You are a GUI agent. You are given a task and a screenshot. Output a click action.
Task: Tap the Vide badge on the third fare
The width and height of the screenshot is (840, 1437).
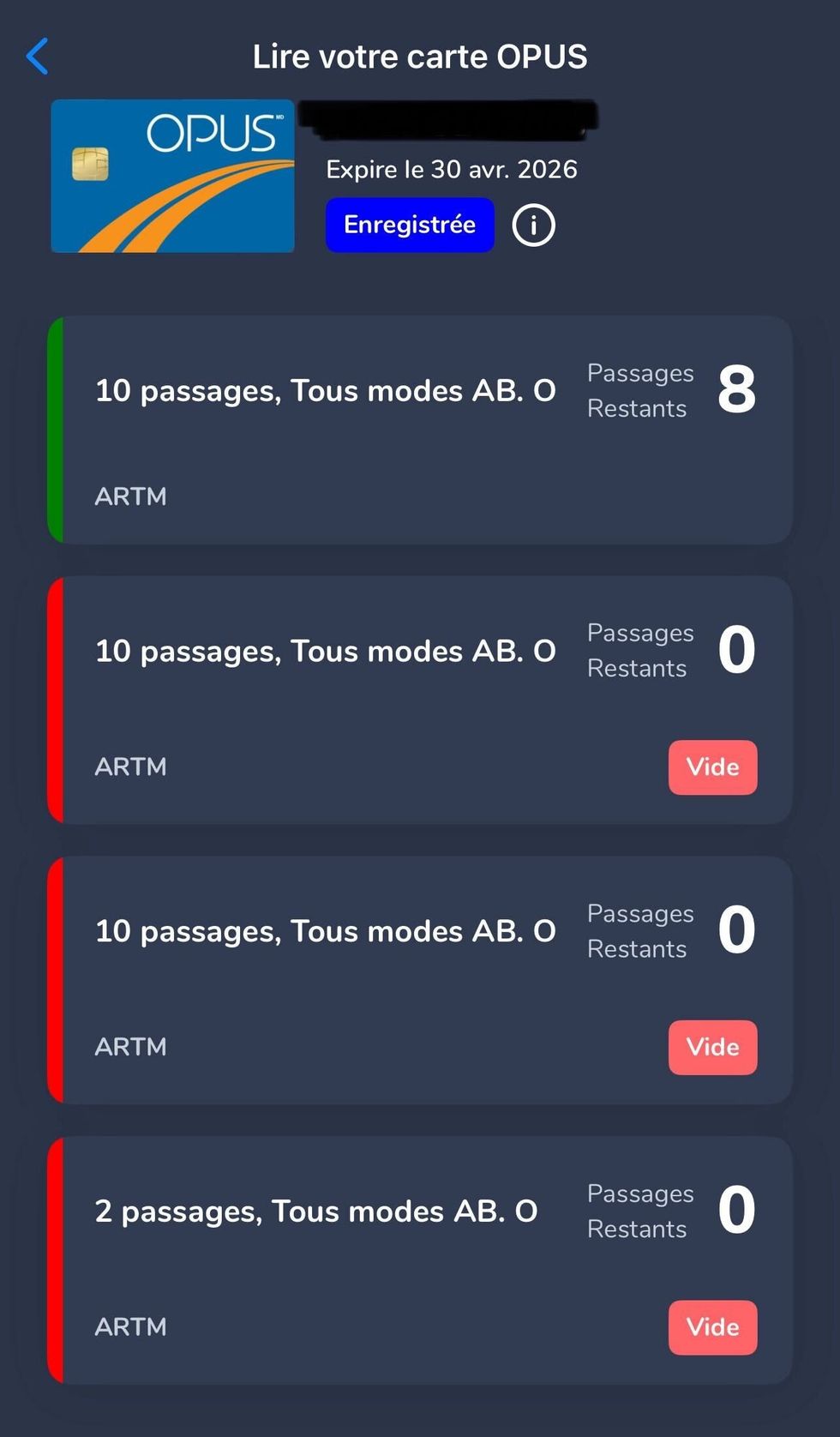coord(712,1047)
